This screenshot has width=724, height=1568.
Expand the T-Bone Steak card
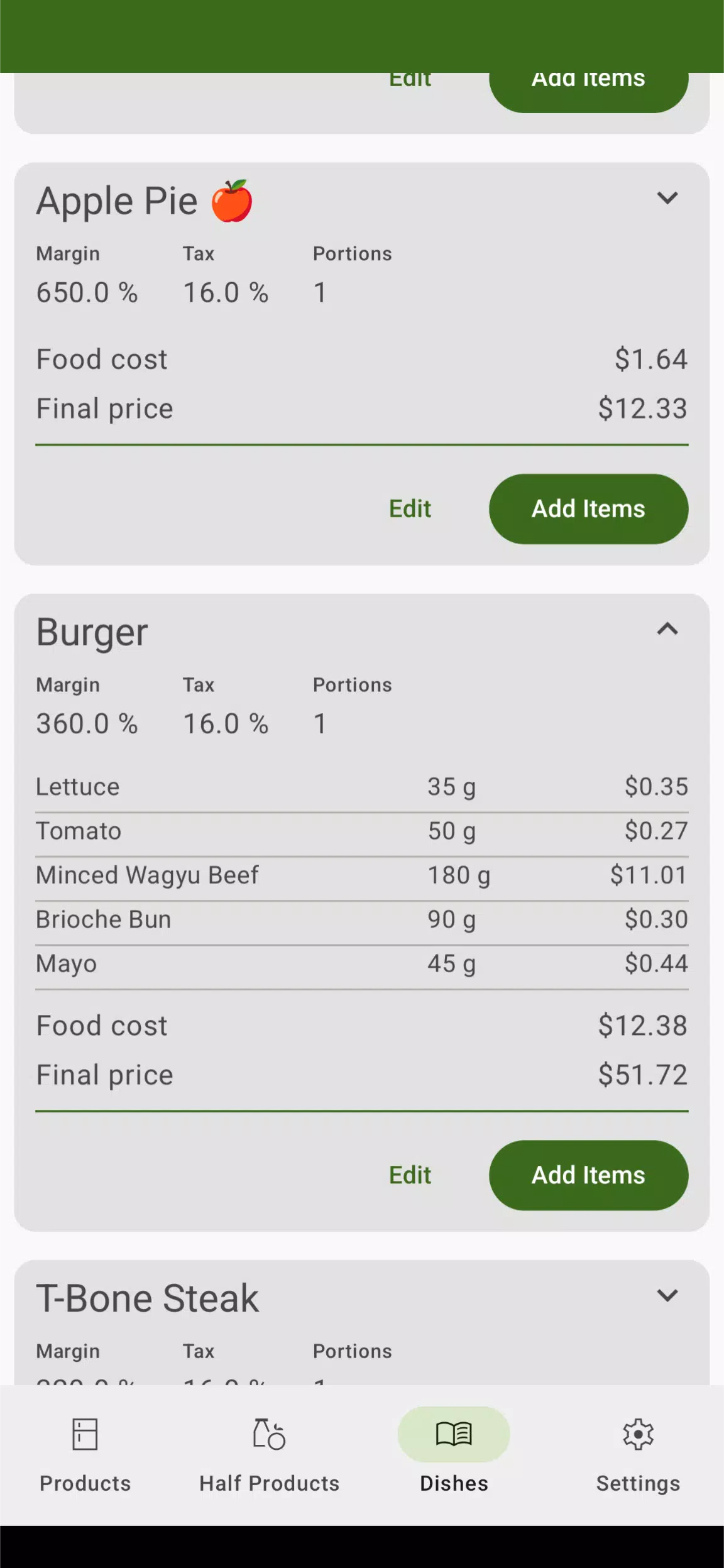tap(667, 1295)
